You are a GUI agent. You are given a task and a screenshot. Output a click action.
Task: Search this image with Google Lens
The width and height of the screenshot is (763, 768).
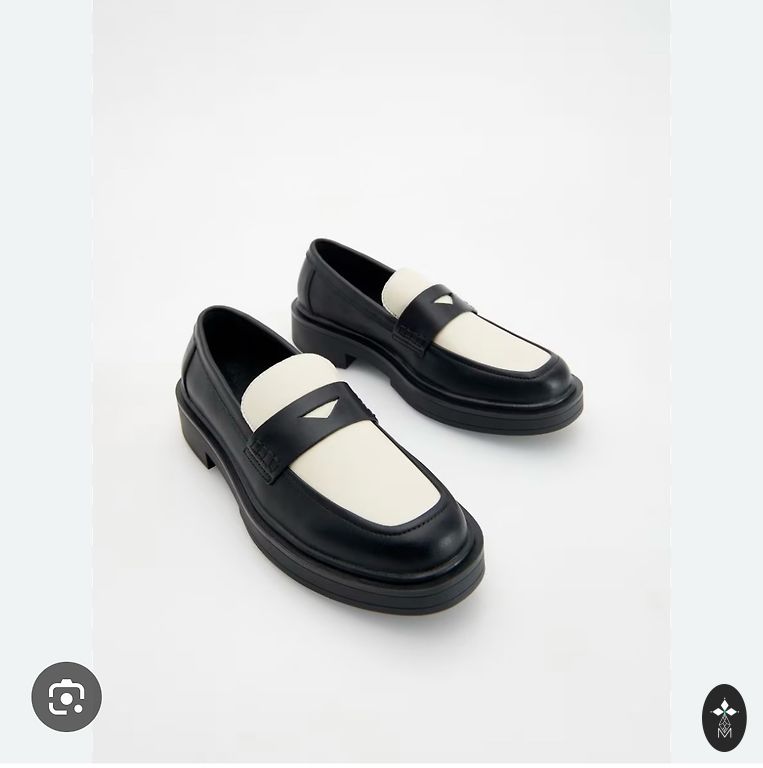pos(66,697)
